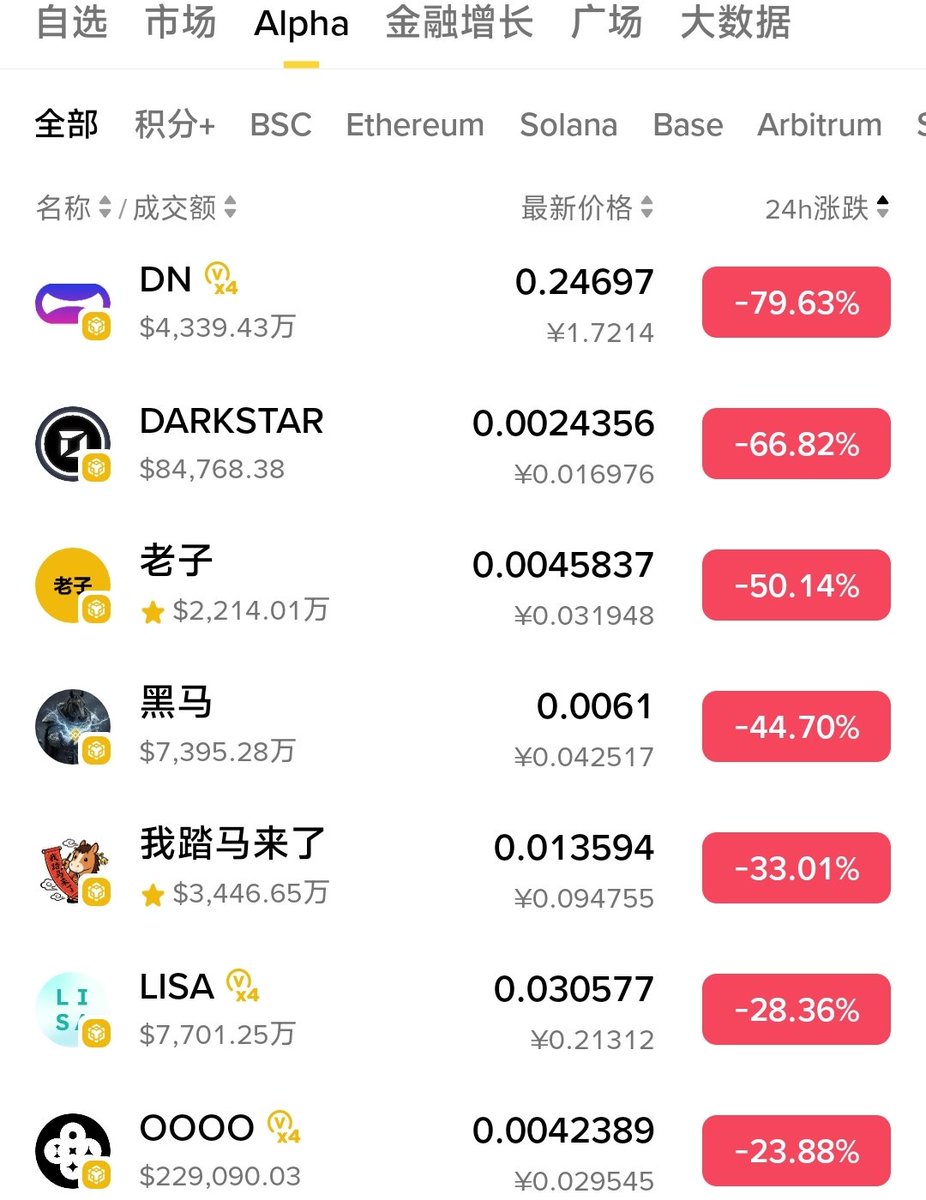Image resolution: width=926 pixels, height=1200 pixels.
Task: Go to the 金融增长 tab
Action: tap(459, 23)
